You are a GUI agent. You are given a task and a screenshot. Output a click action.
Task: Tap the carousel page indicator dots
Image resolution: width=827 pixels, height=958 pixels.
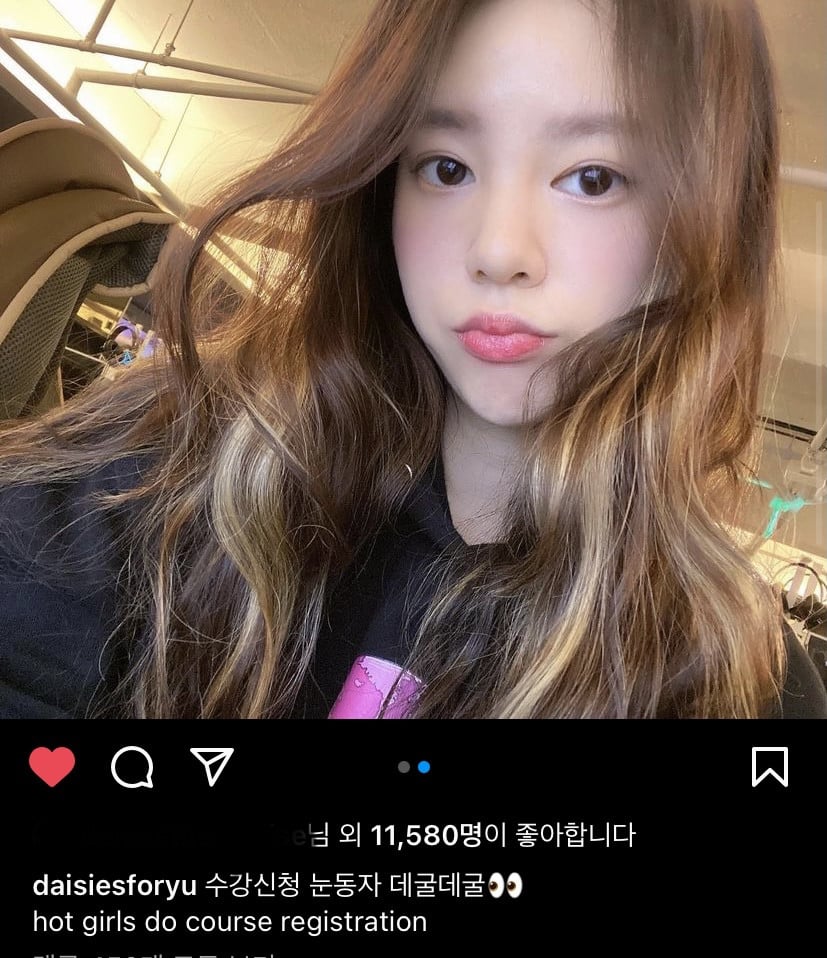point(413,767)
